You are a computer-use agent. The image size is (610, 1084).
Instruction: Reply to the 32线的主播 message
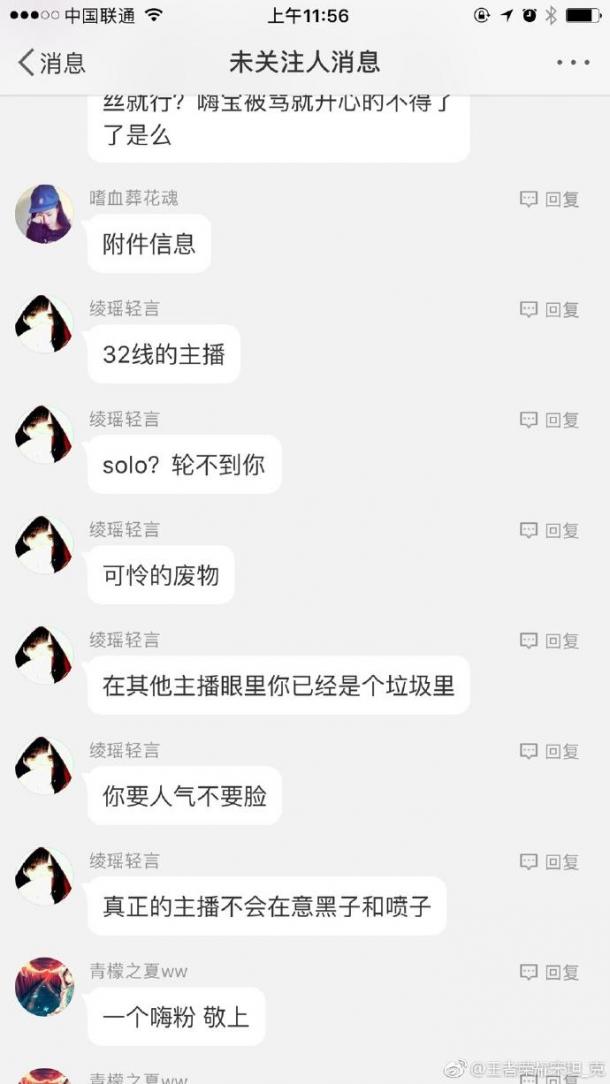pos(549,310)
